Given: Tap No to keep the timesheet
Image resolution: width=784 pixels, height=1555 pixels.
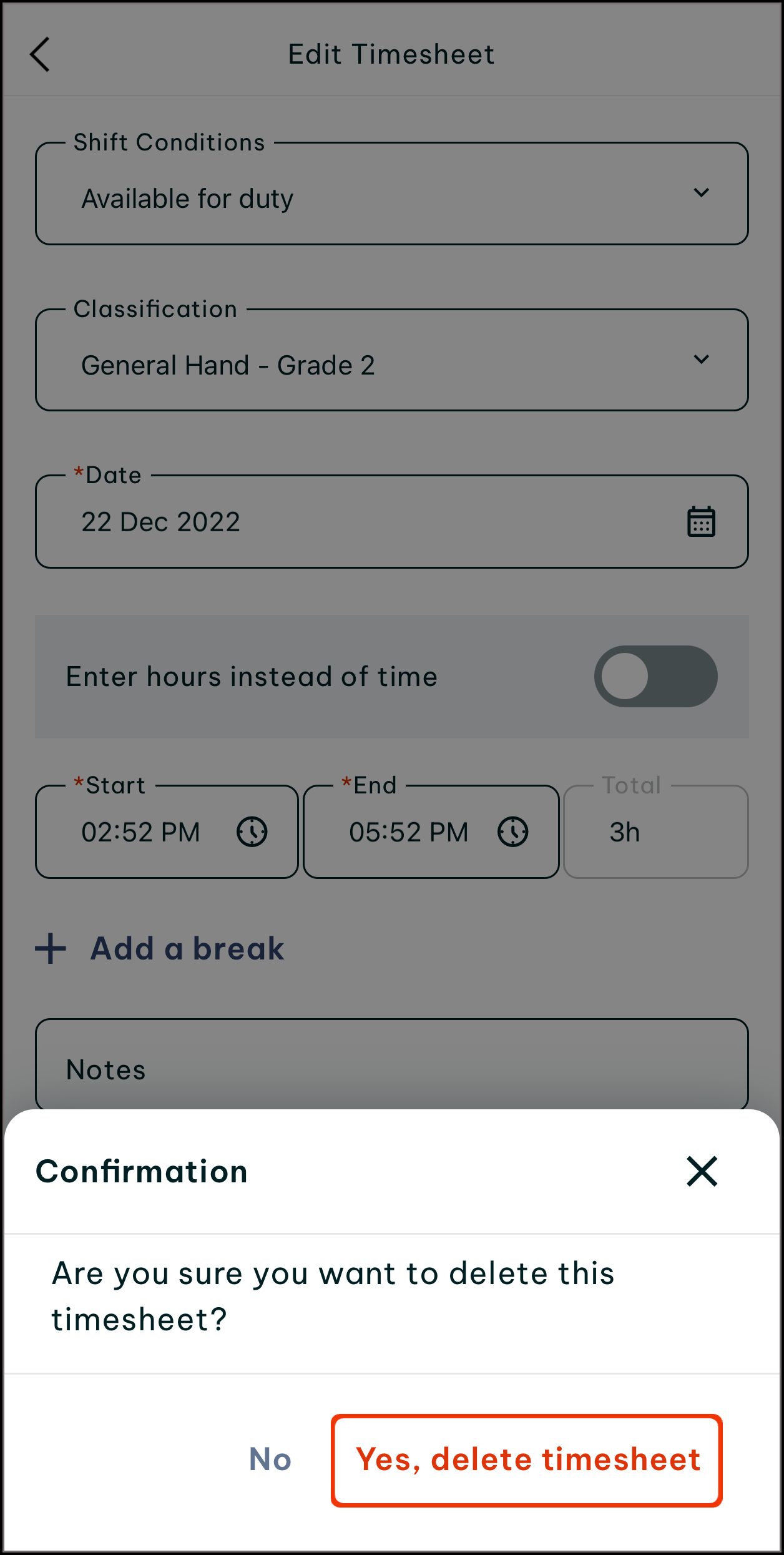Looking at the screenshot, I should (270, 1460).
